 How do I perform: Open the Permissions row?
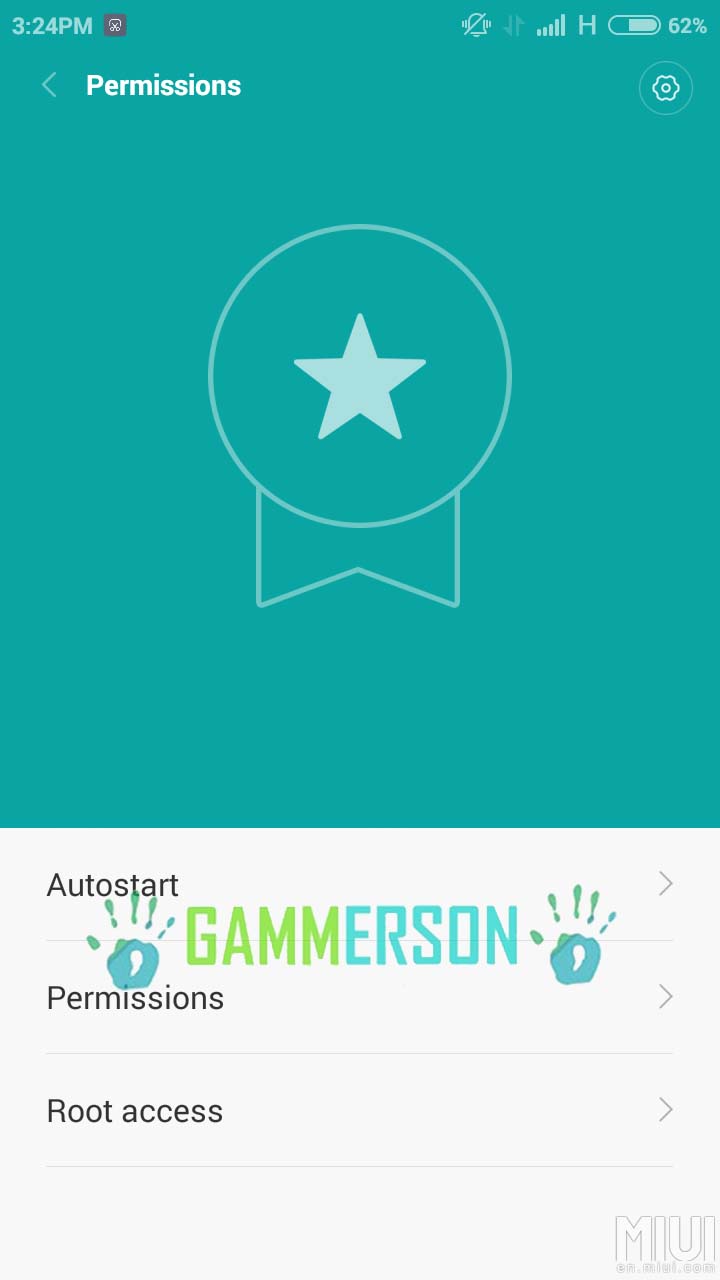click(359, 997)
